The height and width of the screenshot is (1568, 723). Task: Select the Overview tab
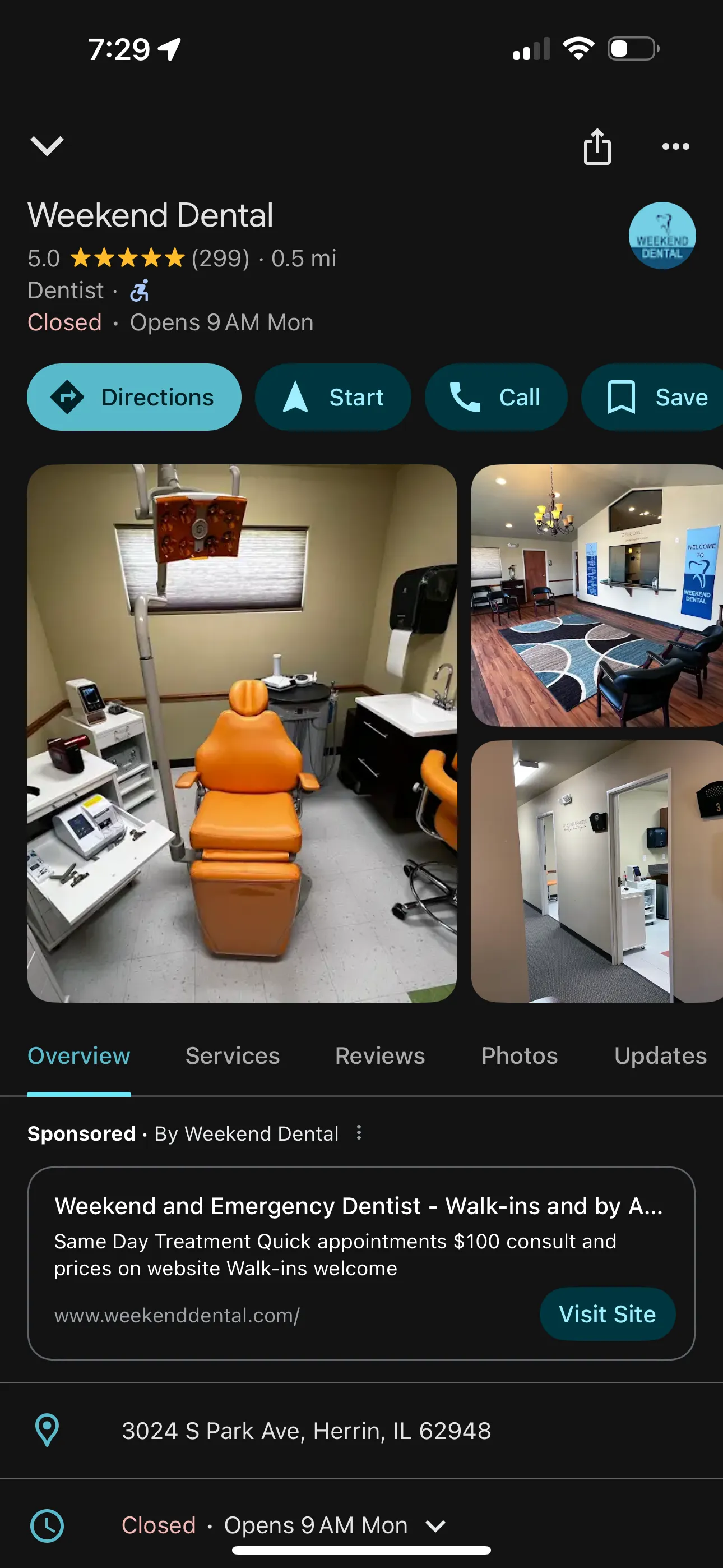point(78,1056)
